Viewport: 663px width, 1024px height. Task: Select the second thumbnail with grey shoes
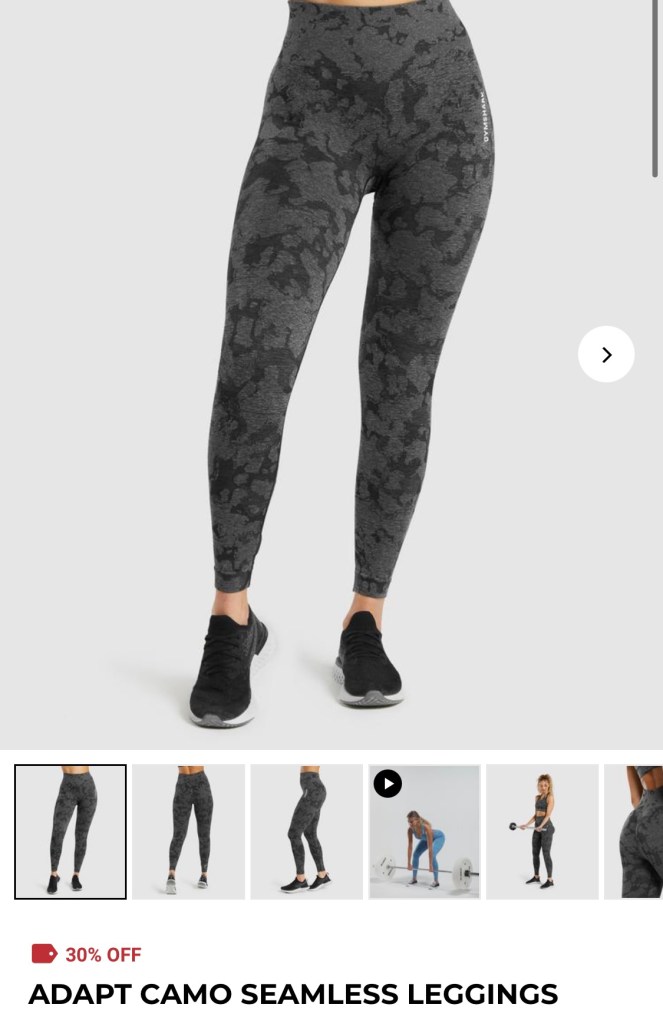point(188,831)
